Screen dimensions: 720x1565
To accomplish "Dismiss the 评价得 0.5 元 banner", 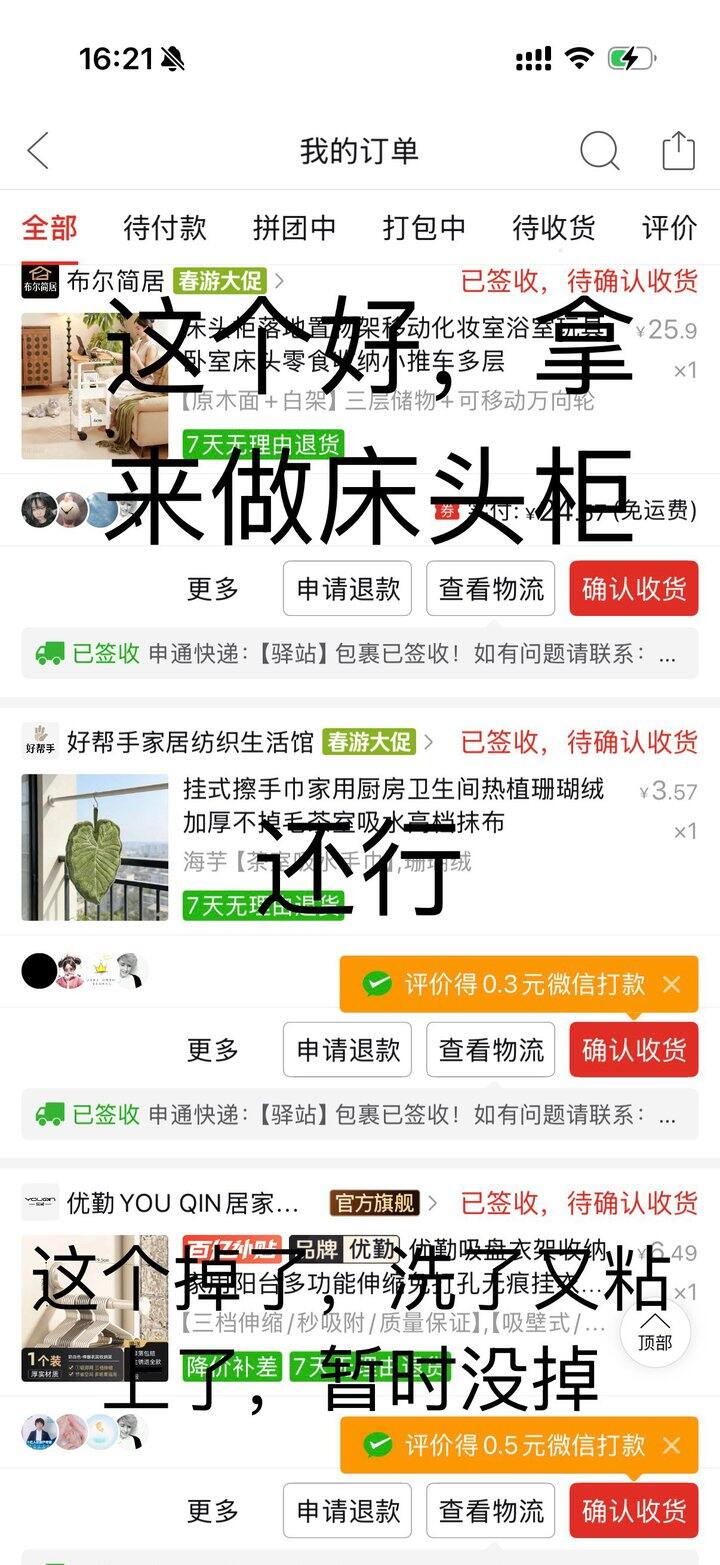I will pyautogui.click(x=671, y=1445).
